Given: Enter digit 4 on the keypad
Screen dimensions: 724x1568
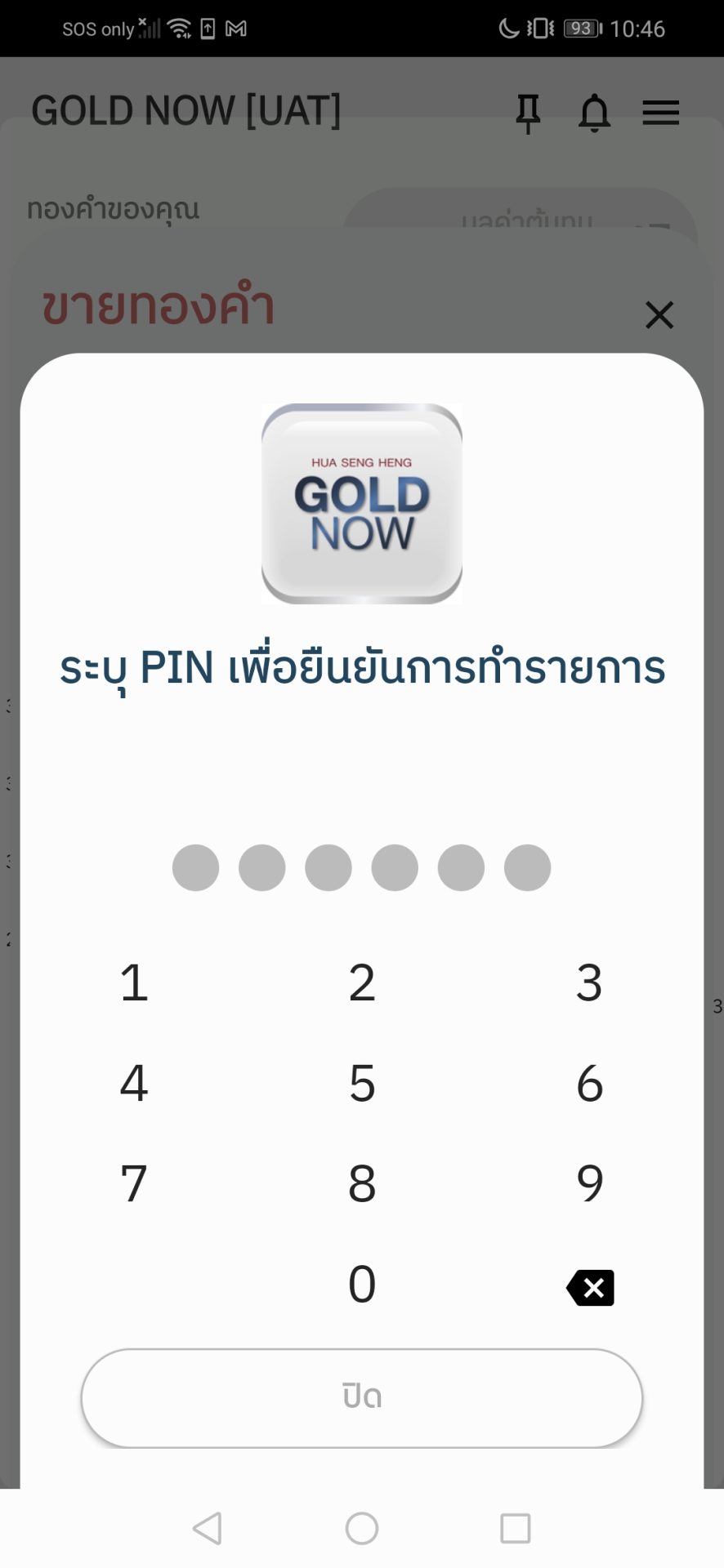Looking at the screenshot, I should (x=134, y=1084).
